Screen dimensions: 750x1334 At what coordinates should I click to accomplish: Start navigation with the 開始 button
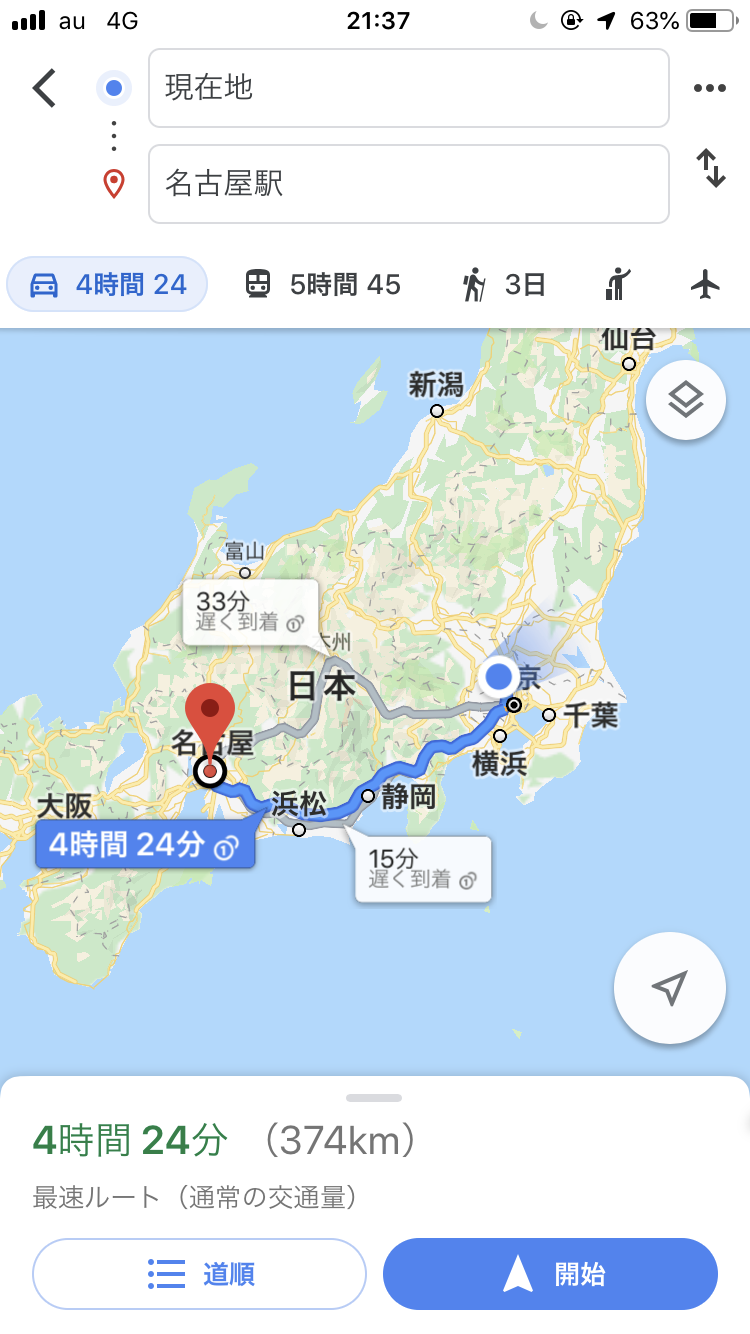coord(550,1274)
